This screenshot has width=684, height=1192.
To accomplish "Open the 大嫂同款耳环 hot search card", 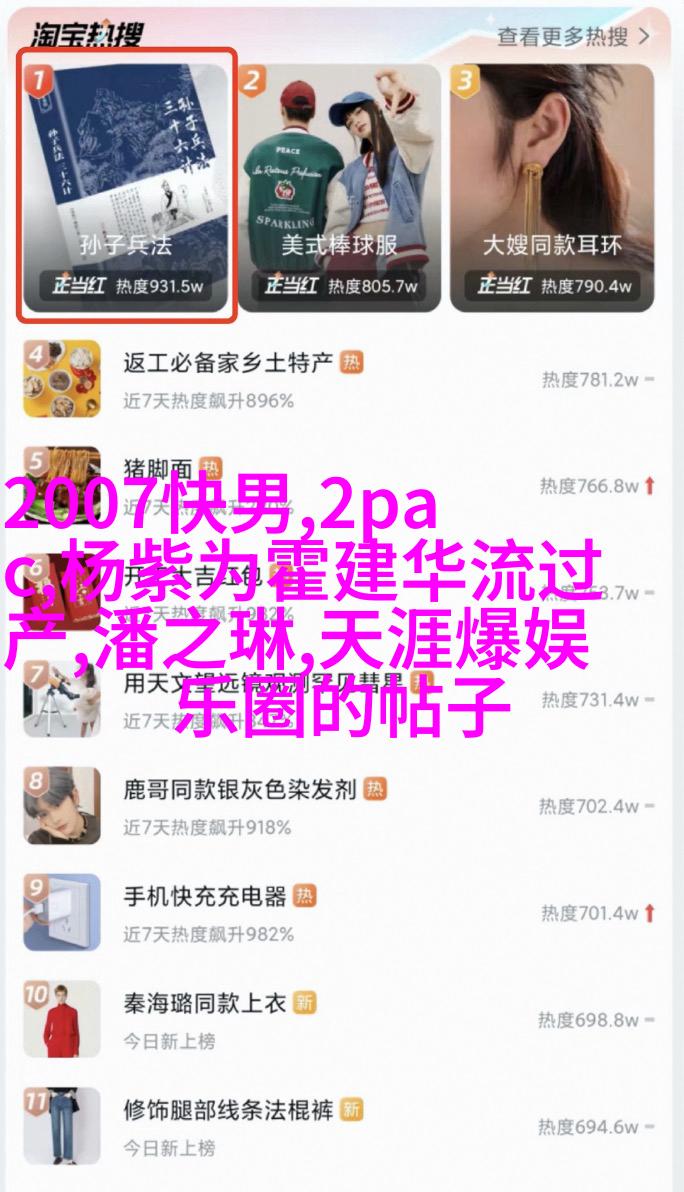I will click(552, 184).
